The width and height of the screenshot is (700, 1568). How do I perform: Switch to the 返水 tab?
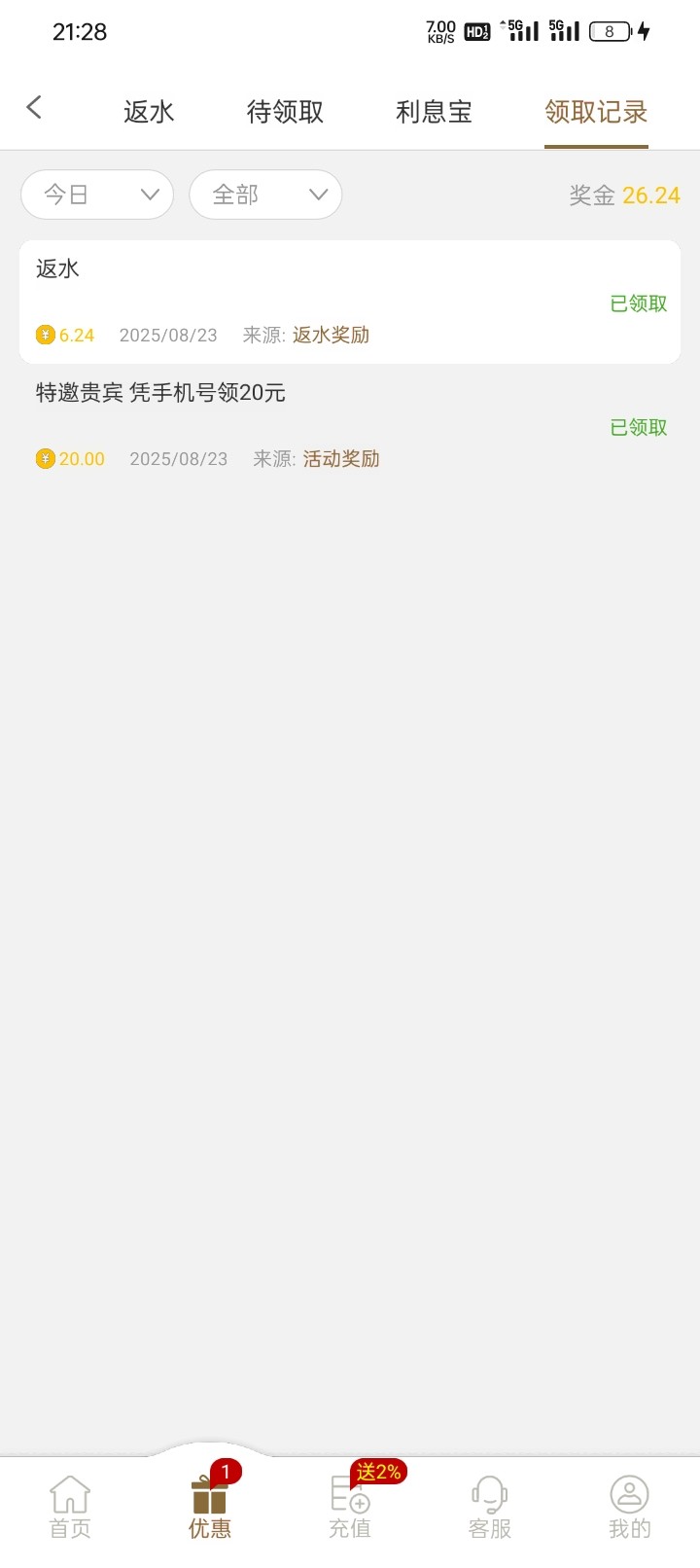(149, 112)
